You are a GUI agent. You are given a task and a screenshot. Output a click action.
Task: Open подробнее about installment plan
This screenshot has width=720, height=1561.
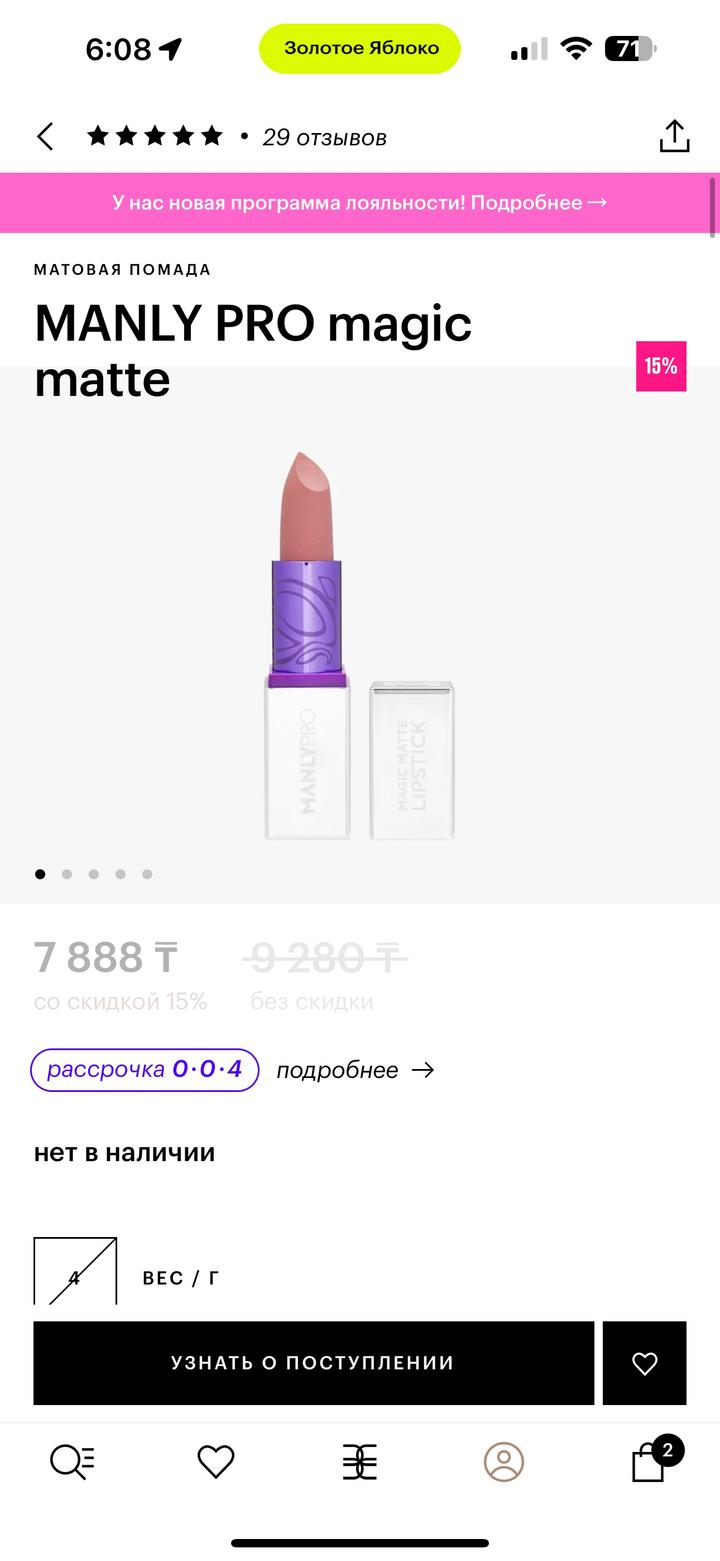tap(354, 1070)
